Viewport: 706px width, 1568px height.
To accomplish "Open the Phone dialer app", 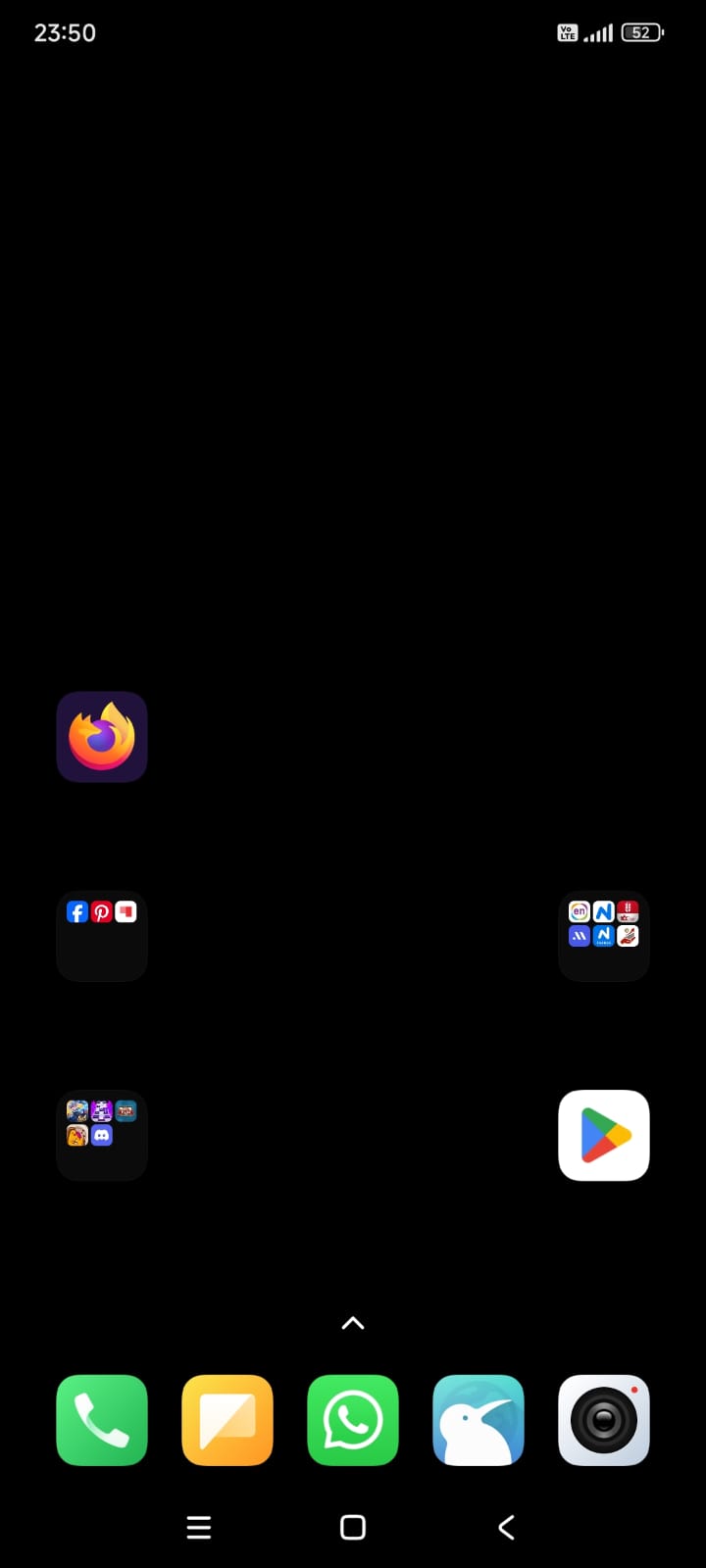I will [102, 1420].
